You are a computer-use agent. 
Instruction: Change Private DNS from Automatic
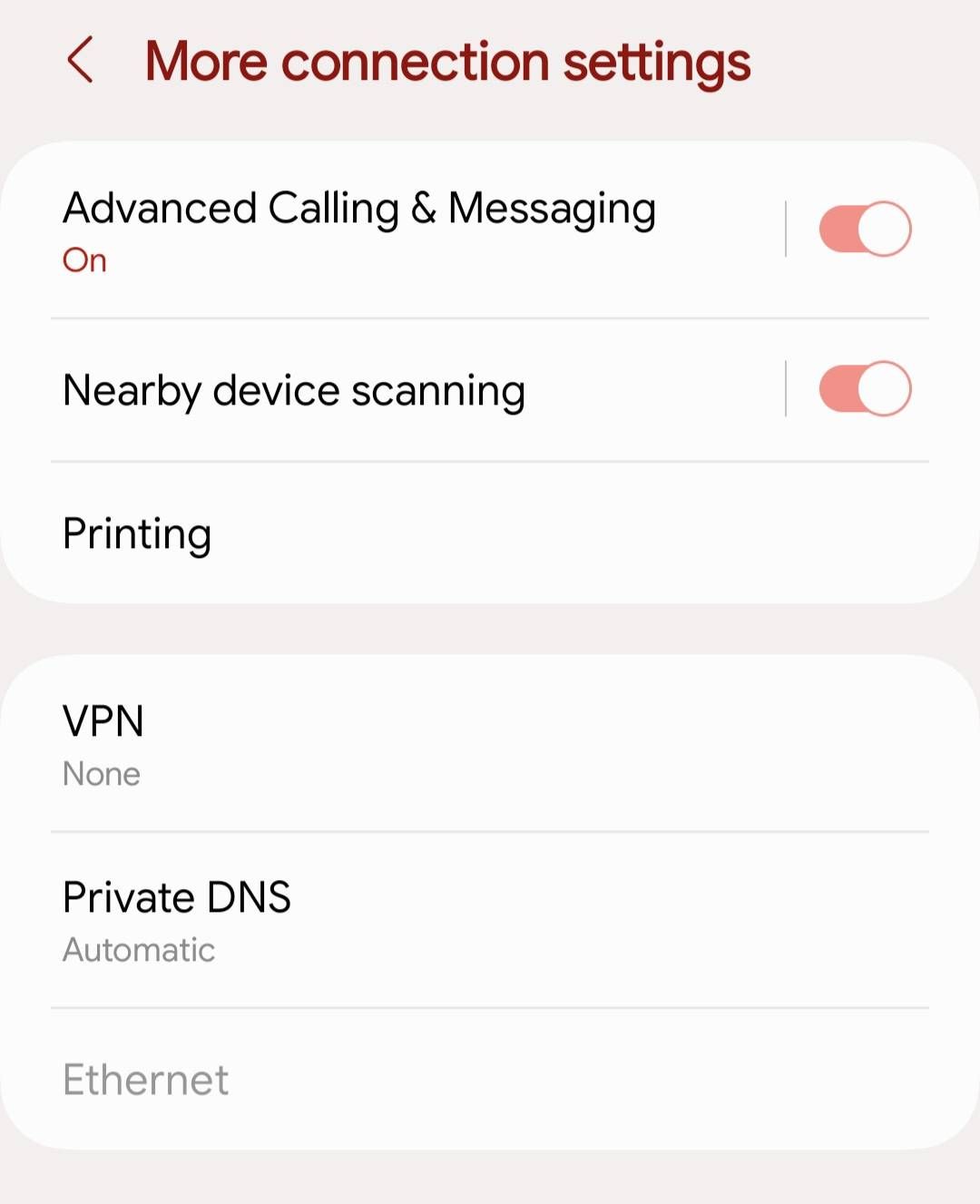363,918
